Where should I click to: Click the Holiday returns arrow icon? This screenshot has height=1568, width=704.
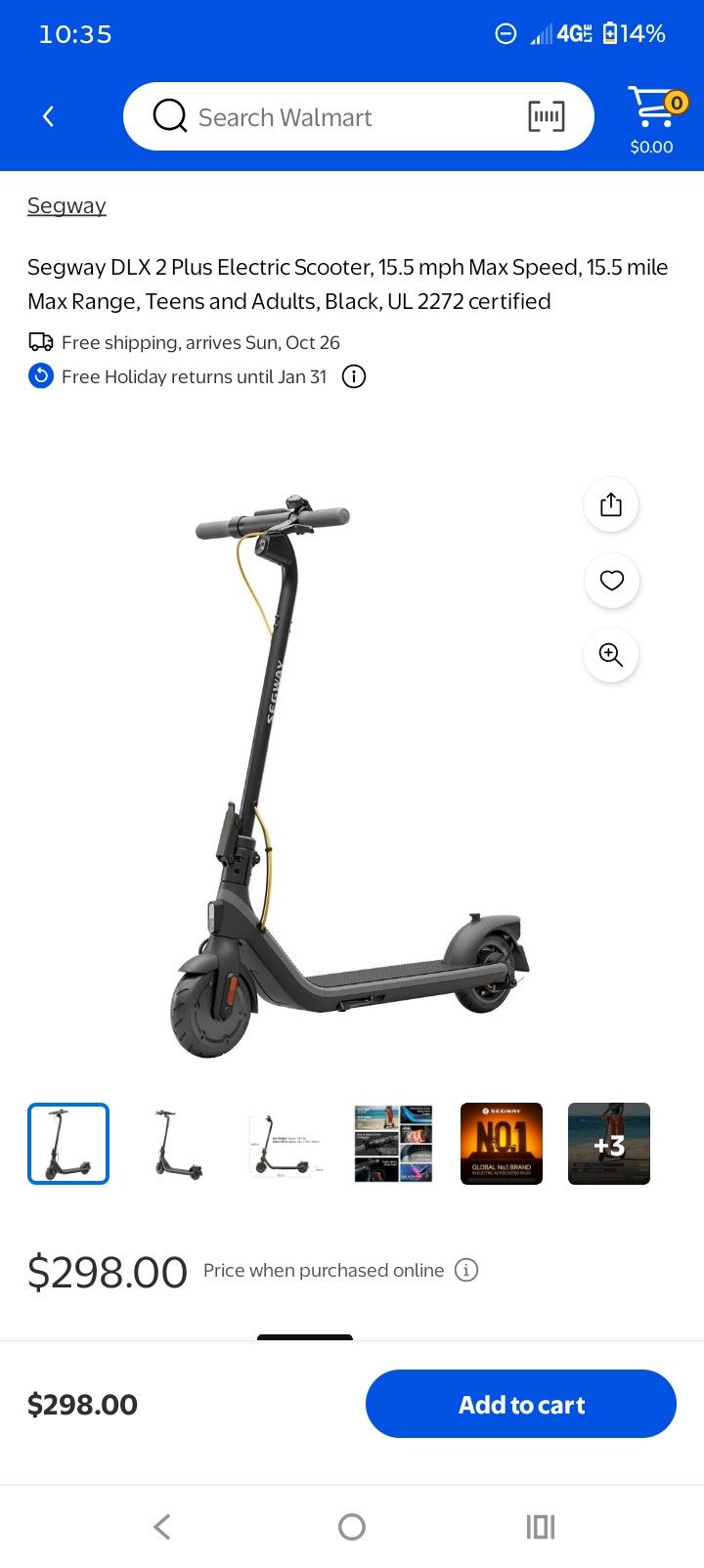click(x=40, y=375)
